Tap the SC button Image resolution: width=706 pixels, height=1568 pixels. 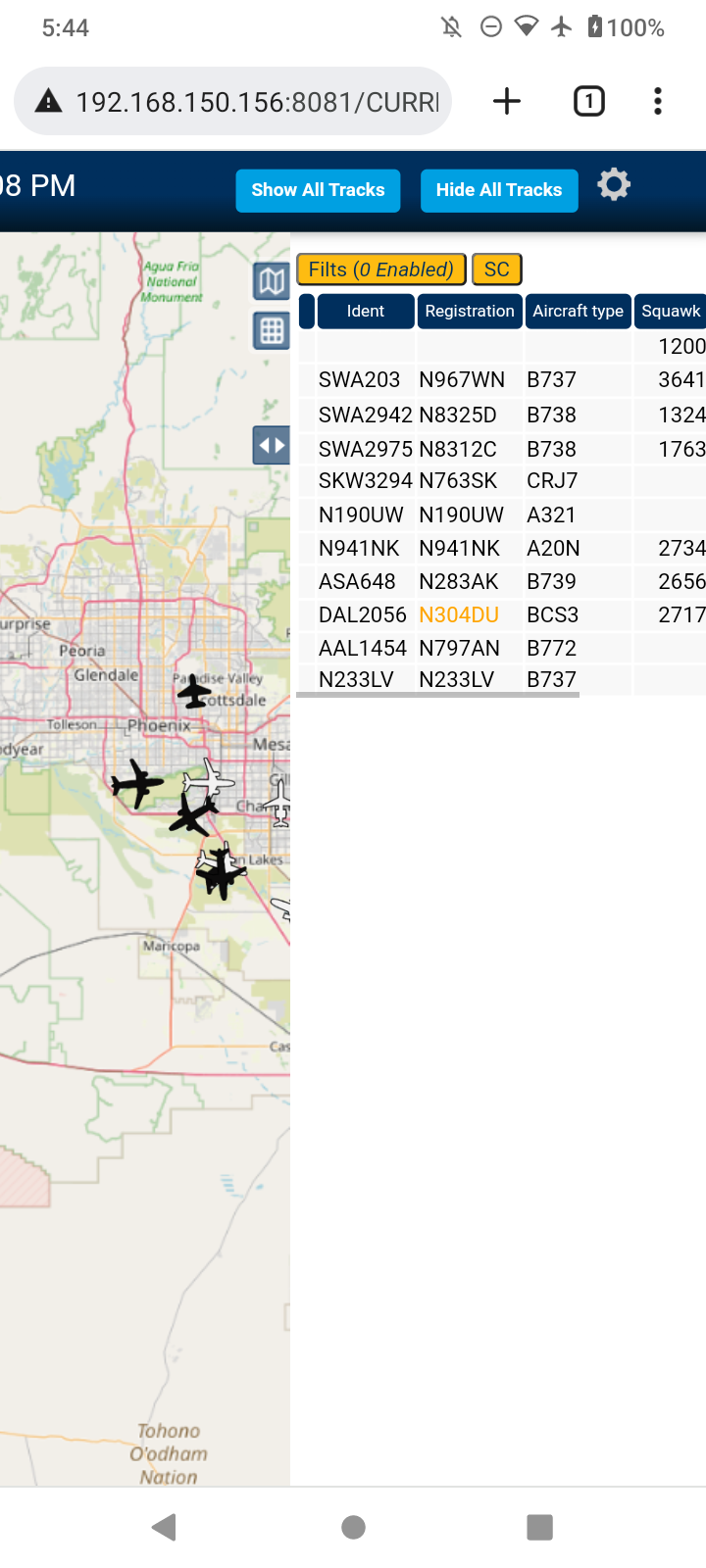497,269
